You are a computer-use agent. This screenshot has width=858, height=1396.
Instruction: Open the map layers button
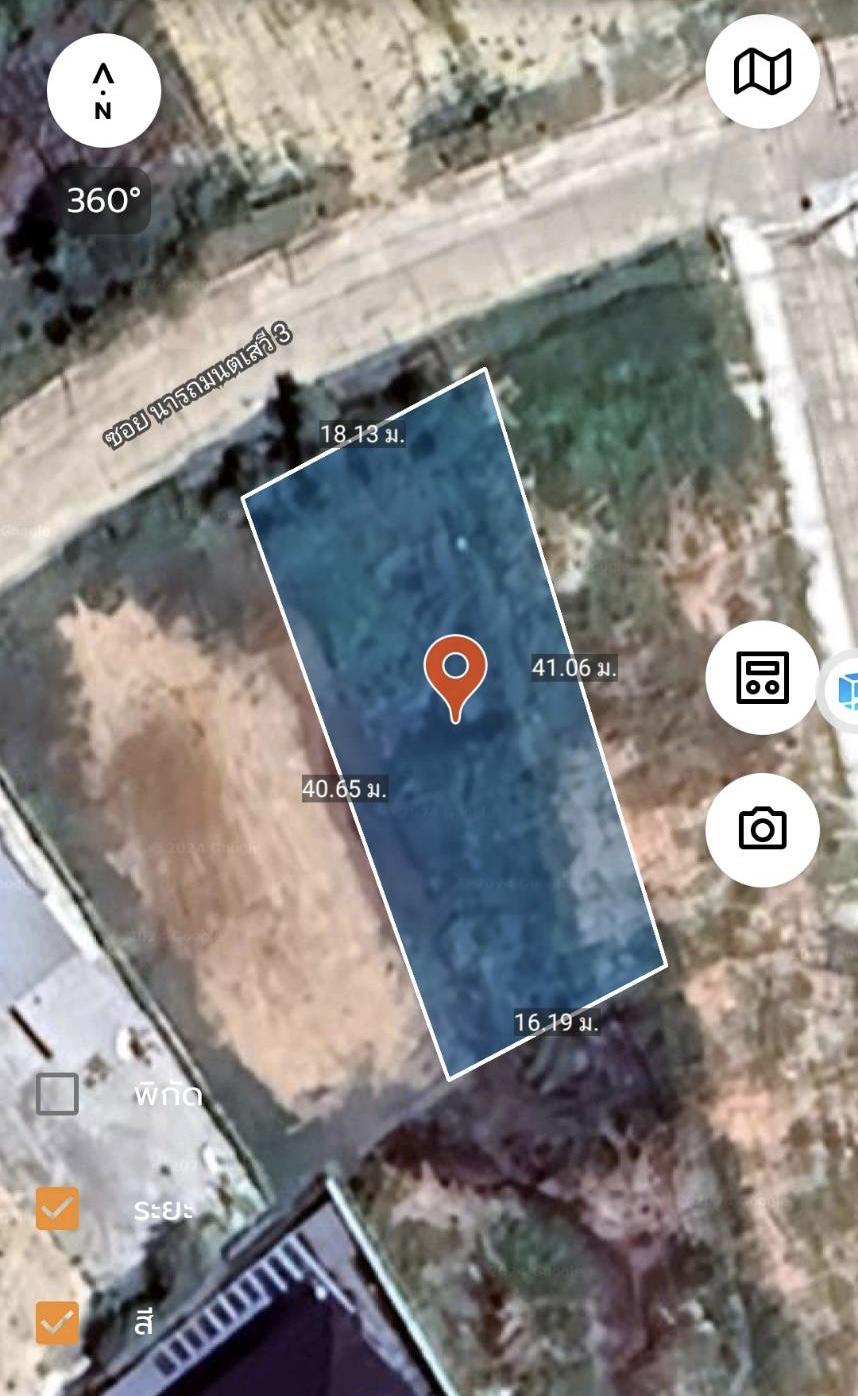click(762, 71)
